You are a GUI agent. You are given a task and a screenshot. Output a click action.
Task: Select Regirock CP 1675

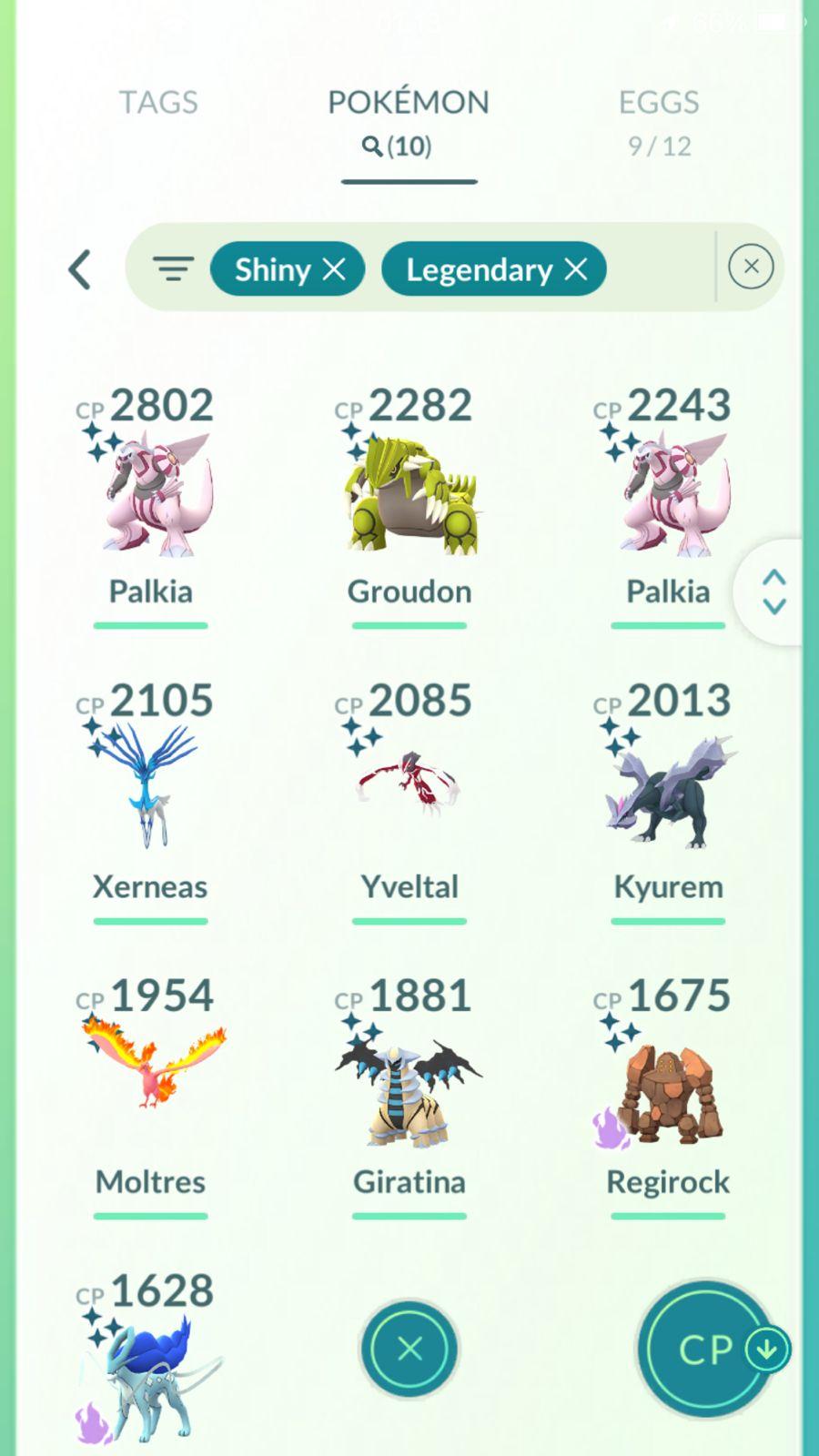click(x=668, y=1085)
